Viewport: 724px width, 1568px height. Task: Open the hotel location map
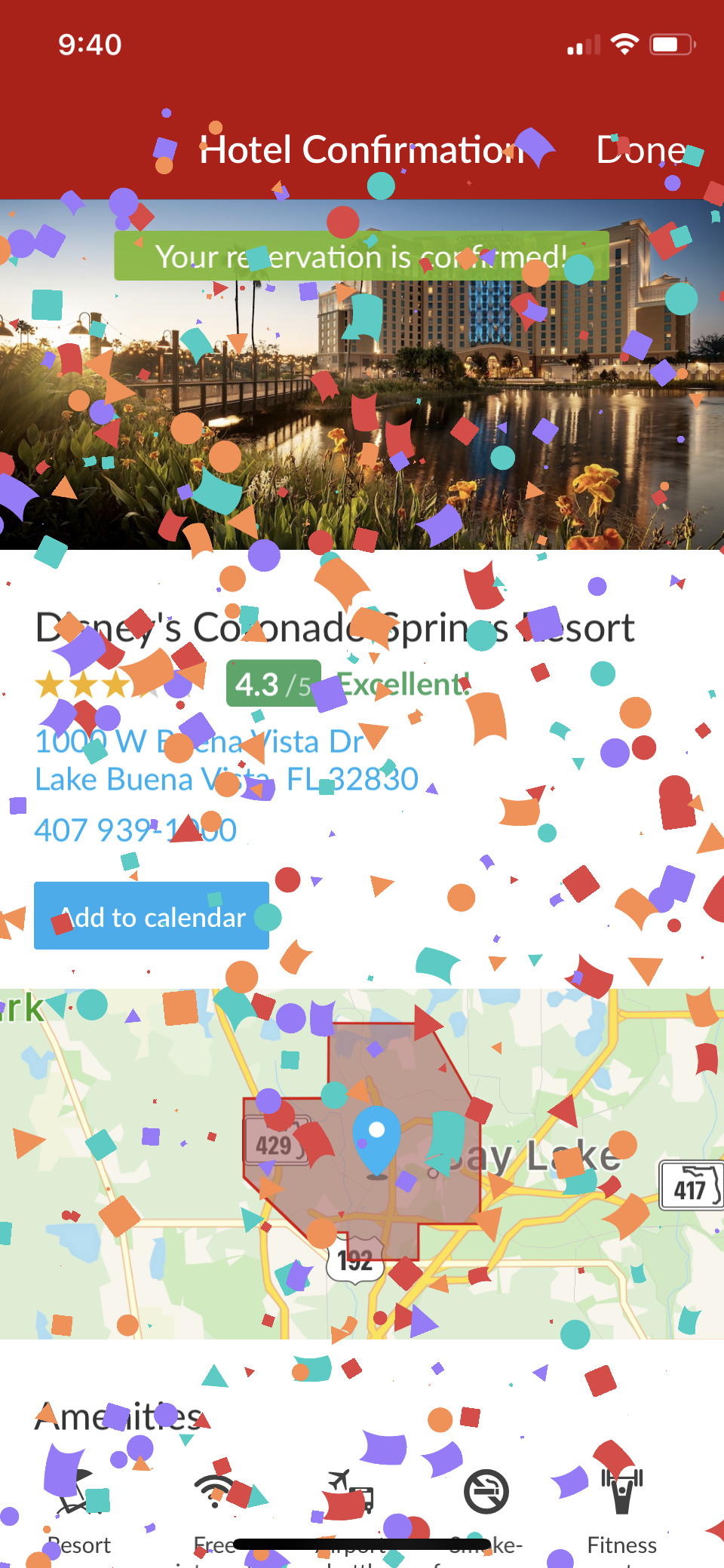pyautogui.click(x=362, y=1163)
